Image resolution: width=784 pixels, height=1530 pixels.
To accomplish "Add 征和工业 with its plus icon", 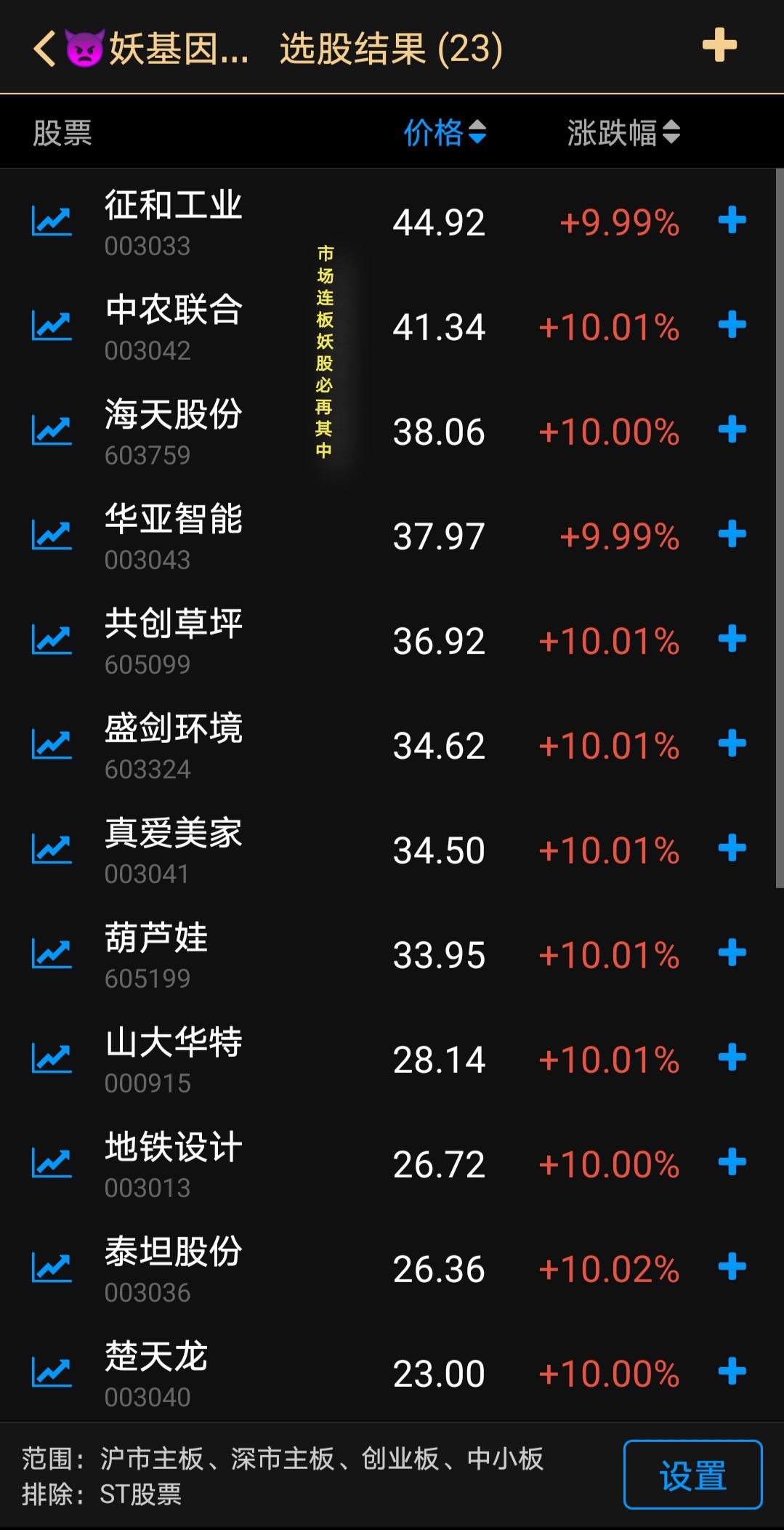I will pos(732,221).
